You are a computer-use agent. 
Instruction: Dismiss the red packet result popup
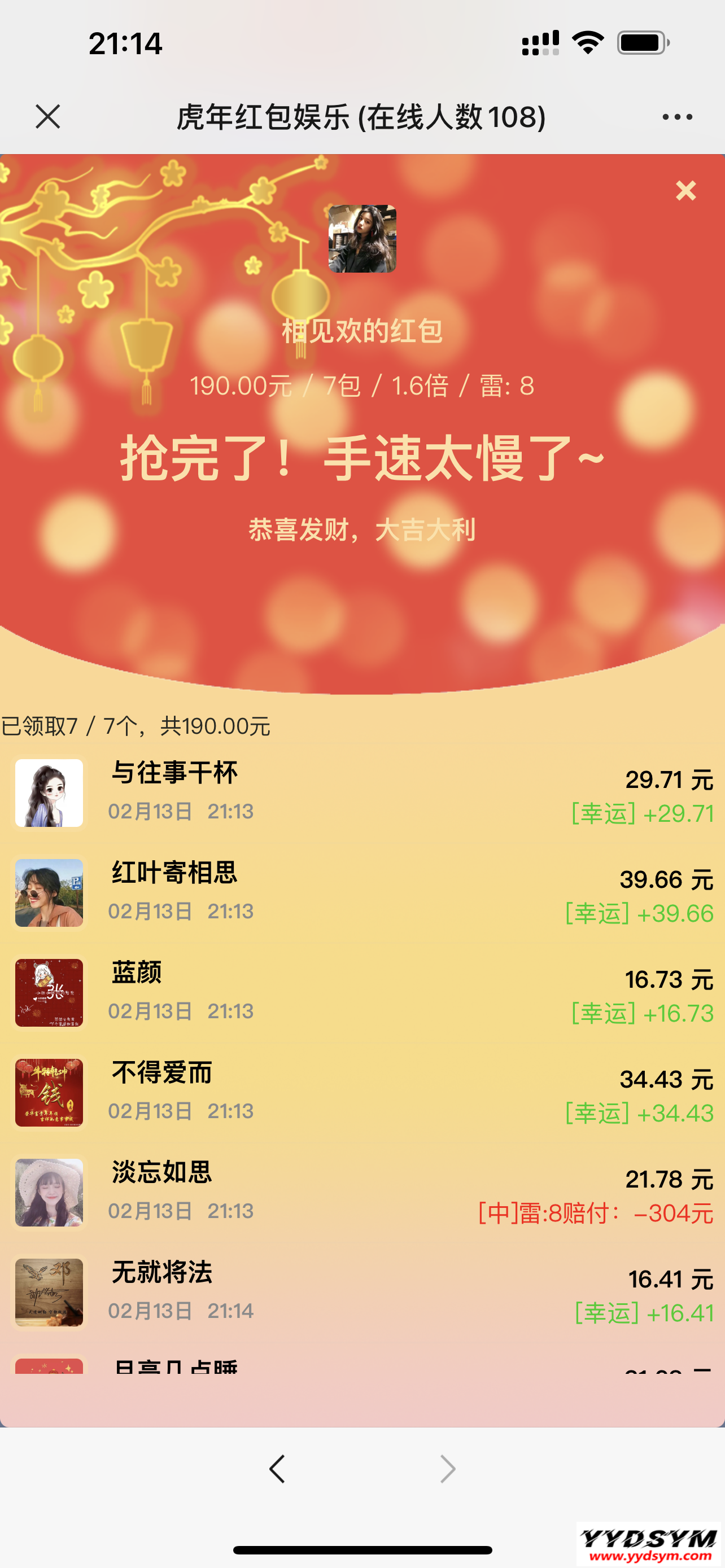[x=685, y=191]
